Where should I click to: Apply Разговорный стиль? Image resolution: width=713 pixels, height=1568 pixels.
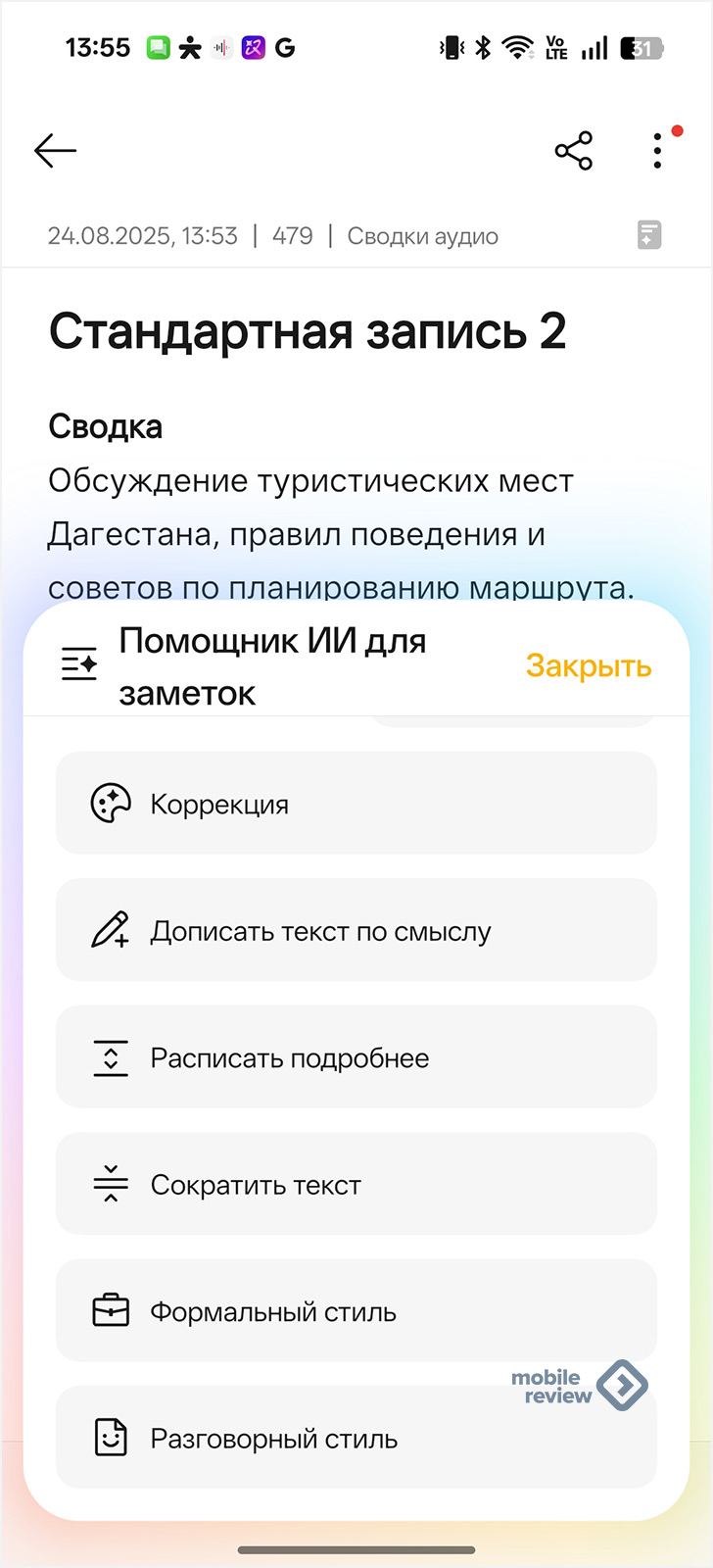(356, 1438)
